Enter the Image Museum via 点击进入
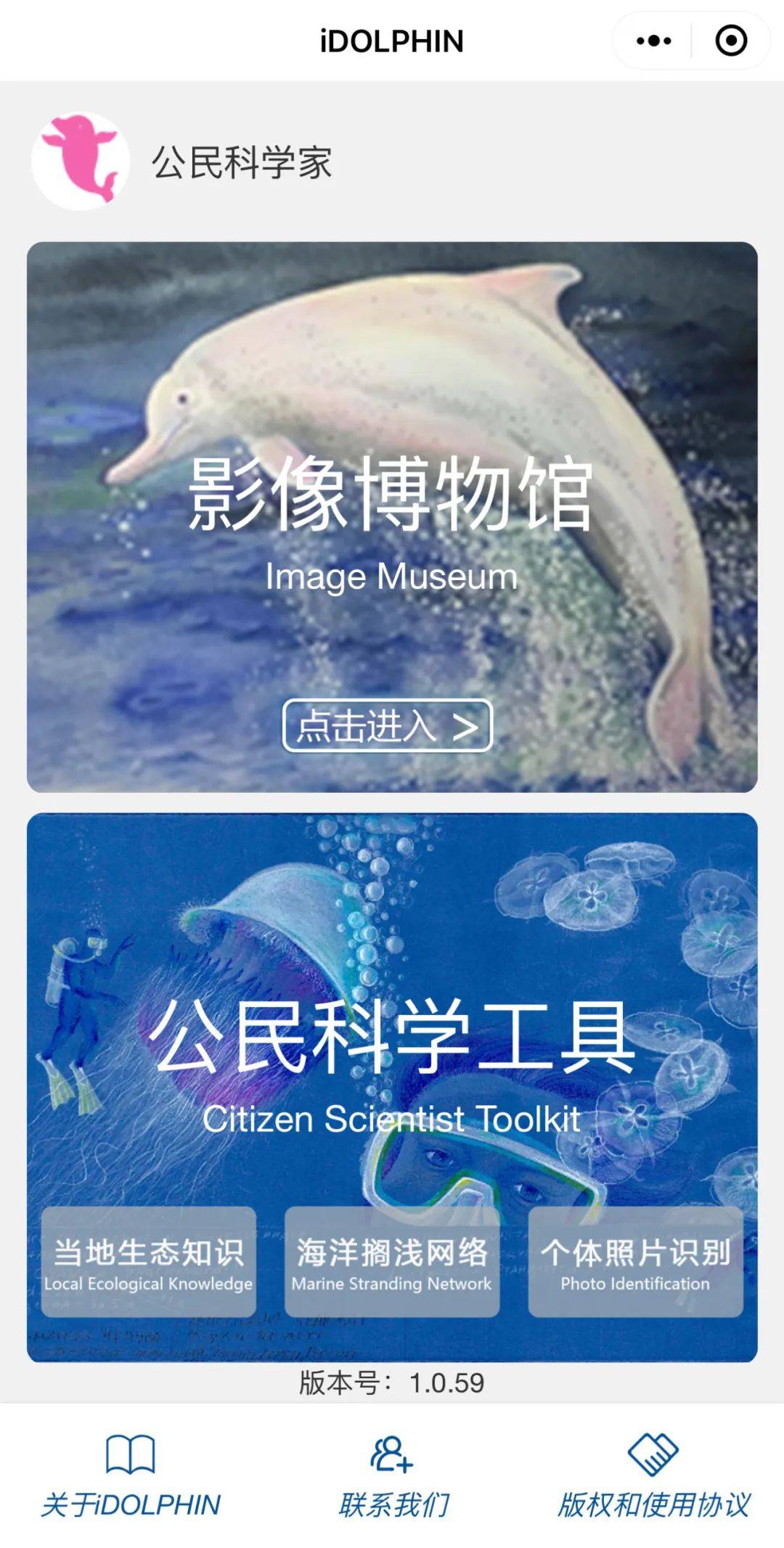Image resolution: width=784 pixels, height=1548 pixels. (x=388, y=725)
